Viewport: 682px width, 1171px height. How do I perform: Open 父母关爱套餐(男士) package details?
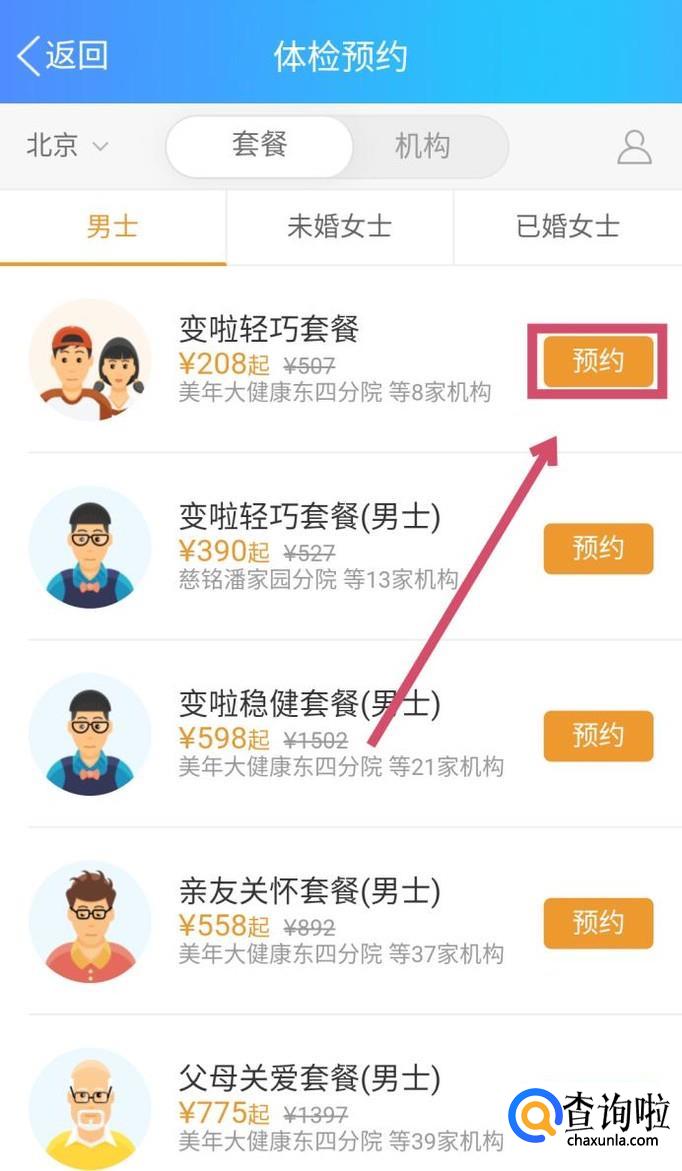(309, 1079)
